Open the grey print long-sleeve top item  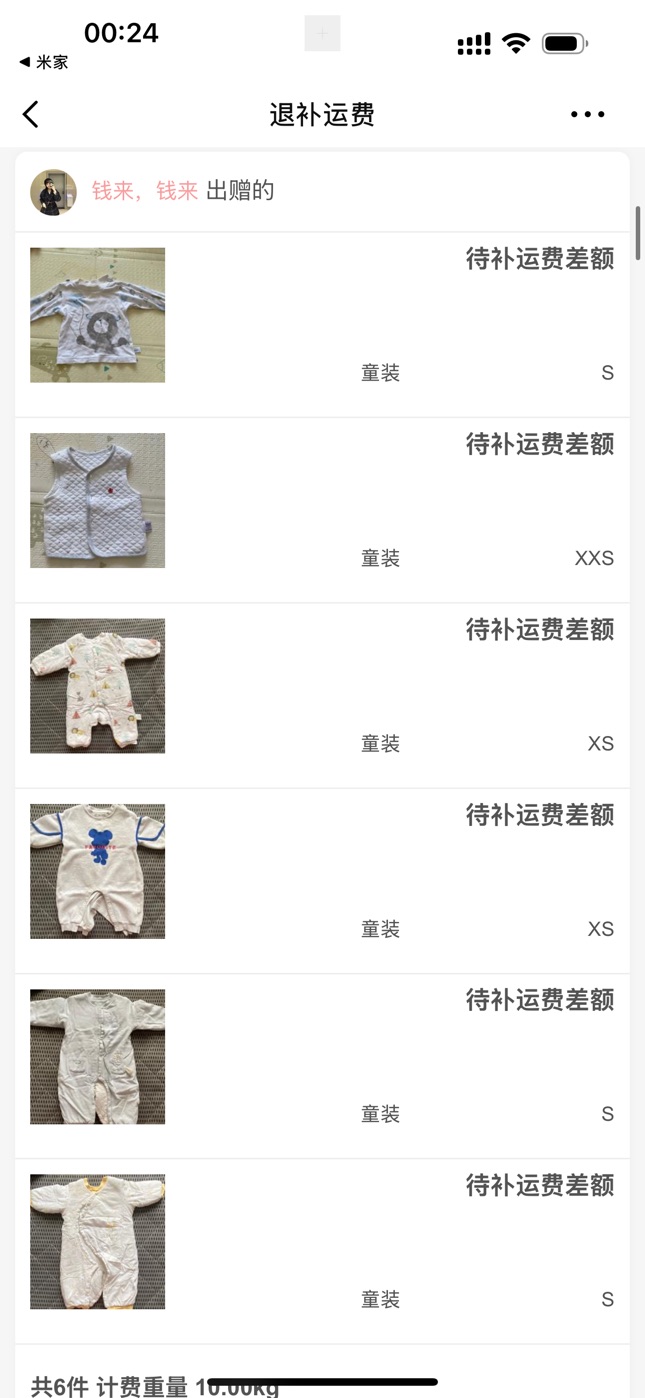pos(98,315)
